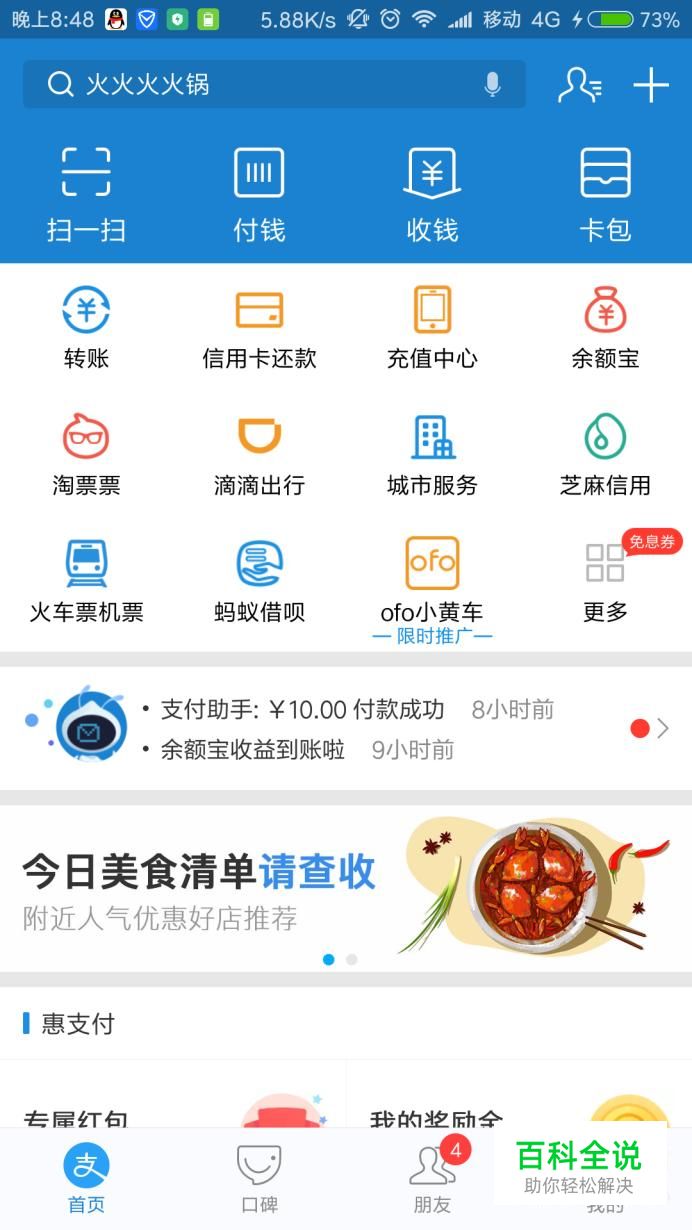The height and width of the screenshot is (1230, 692).
Task: Open 付钱 payment code
Action: (x=259, y=194)
